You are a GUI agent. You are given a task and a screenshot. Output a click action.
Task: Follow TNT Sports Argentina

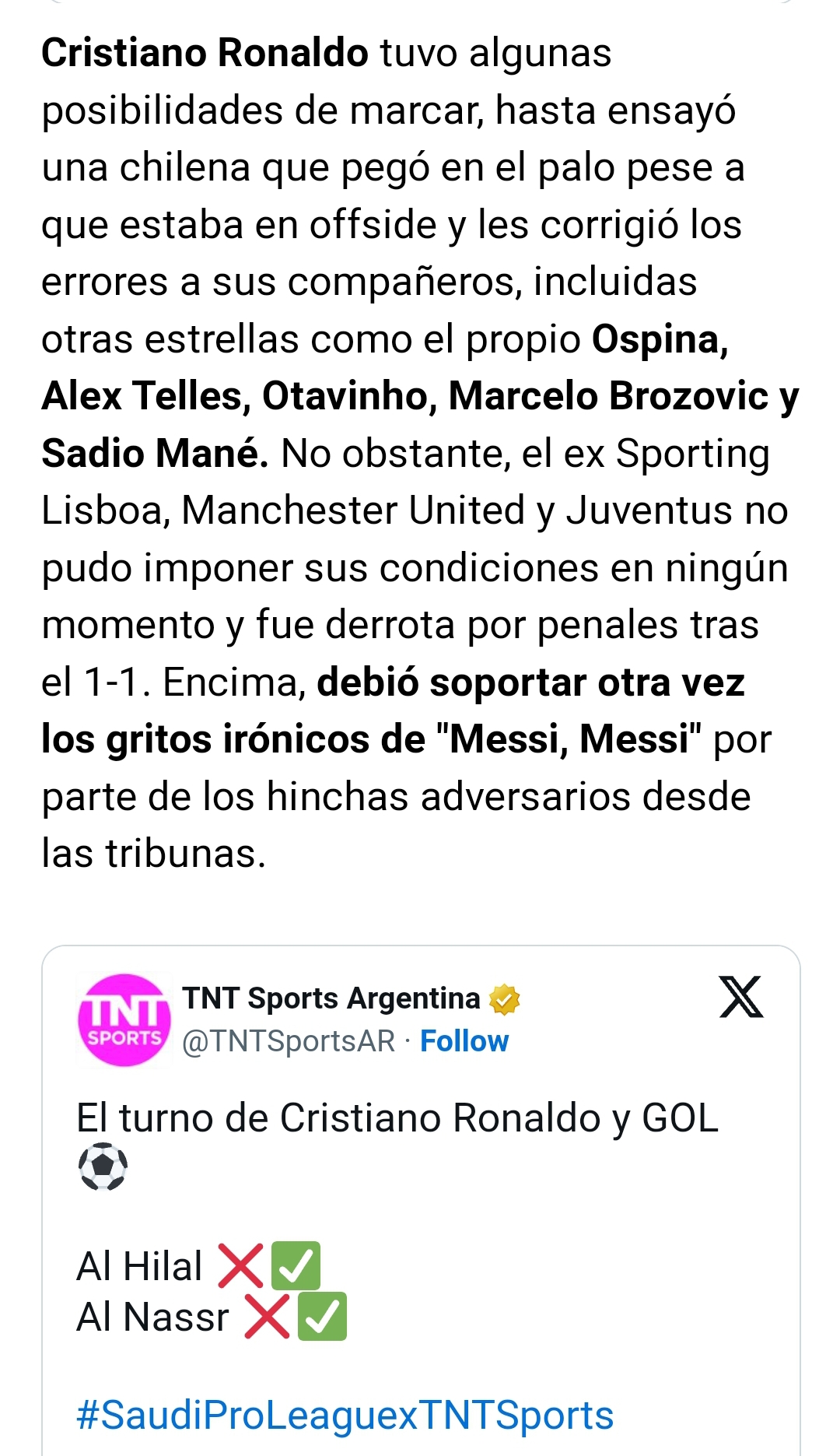pos(464,1041)
